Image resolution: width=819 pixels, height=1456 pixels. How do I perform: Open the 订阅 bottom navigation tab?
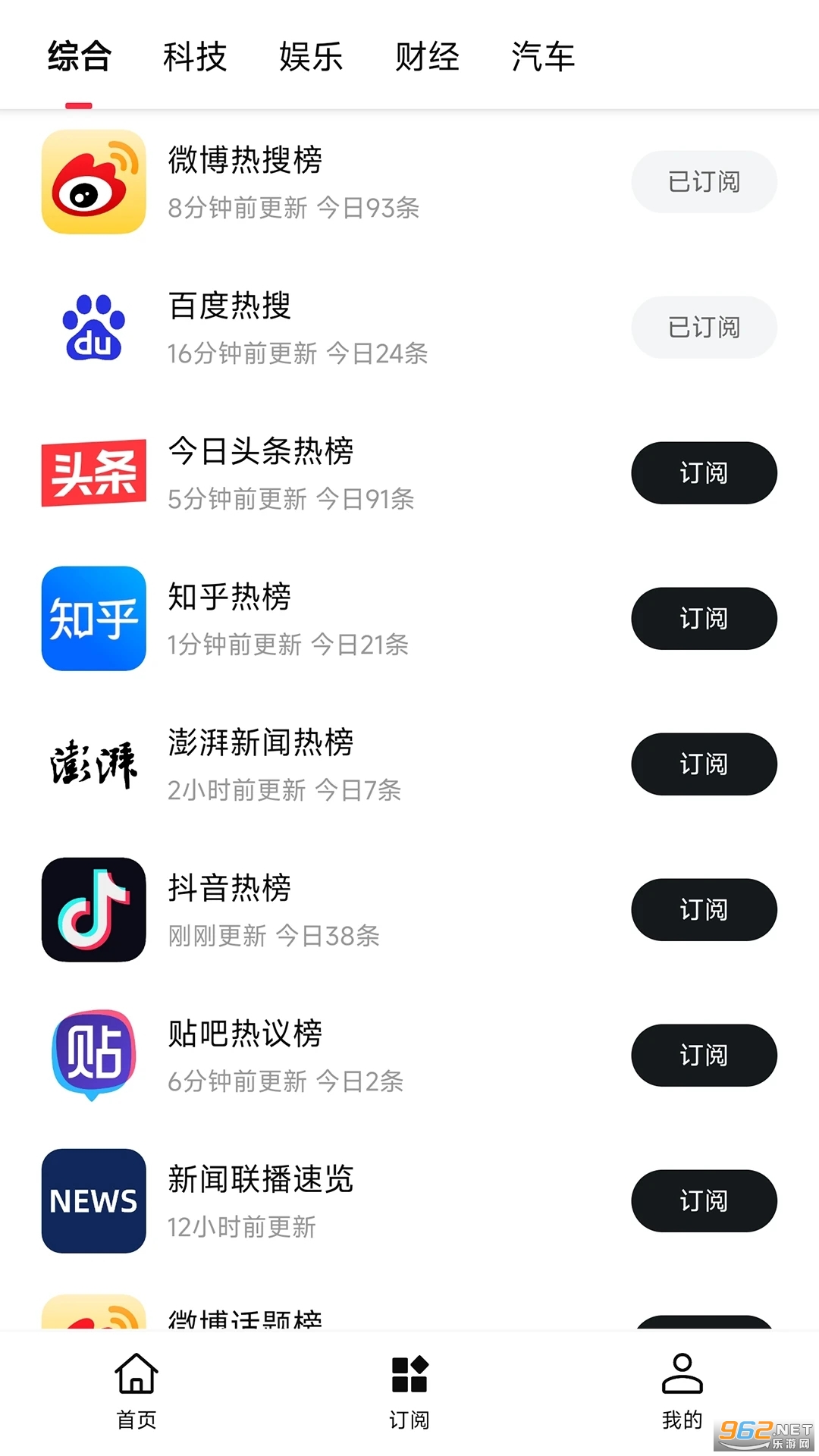(409, 1391)
